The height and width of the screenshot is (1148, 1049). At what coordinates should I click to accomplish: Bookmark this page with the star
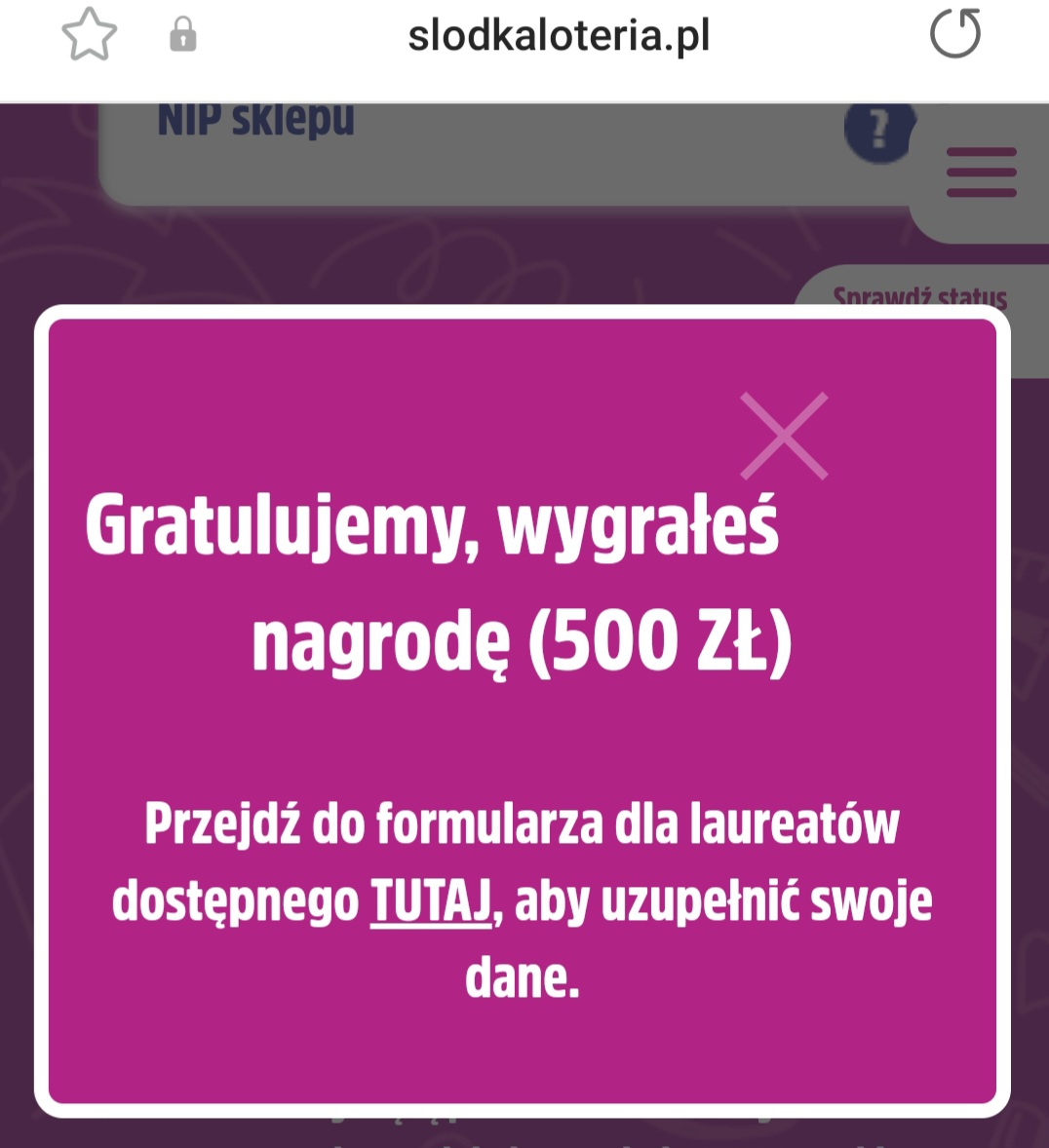pyautogui.click(x=89, y=35)
